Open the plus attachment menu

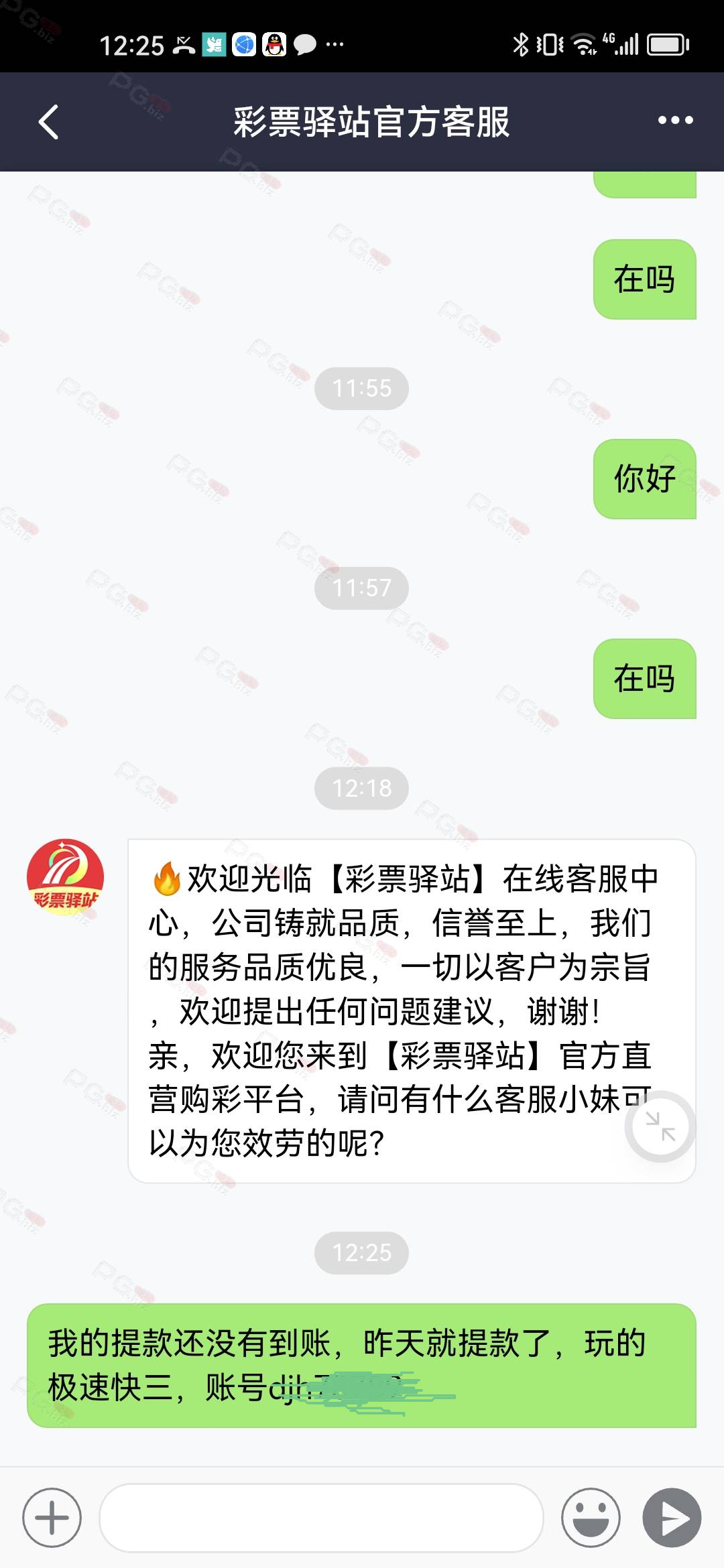[x=52, y=1518]
